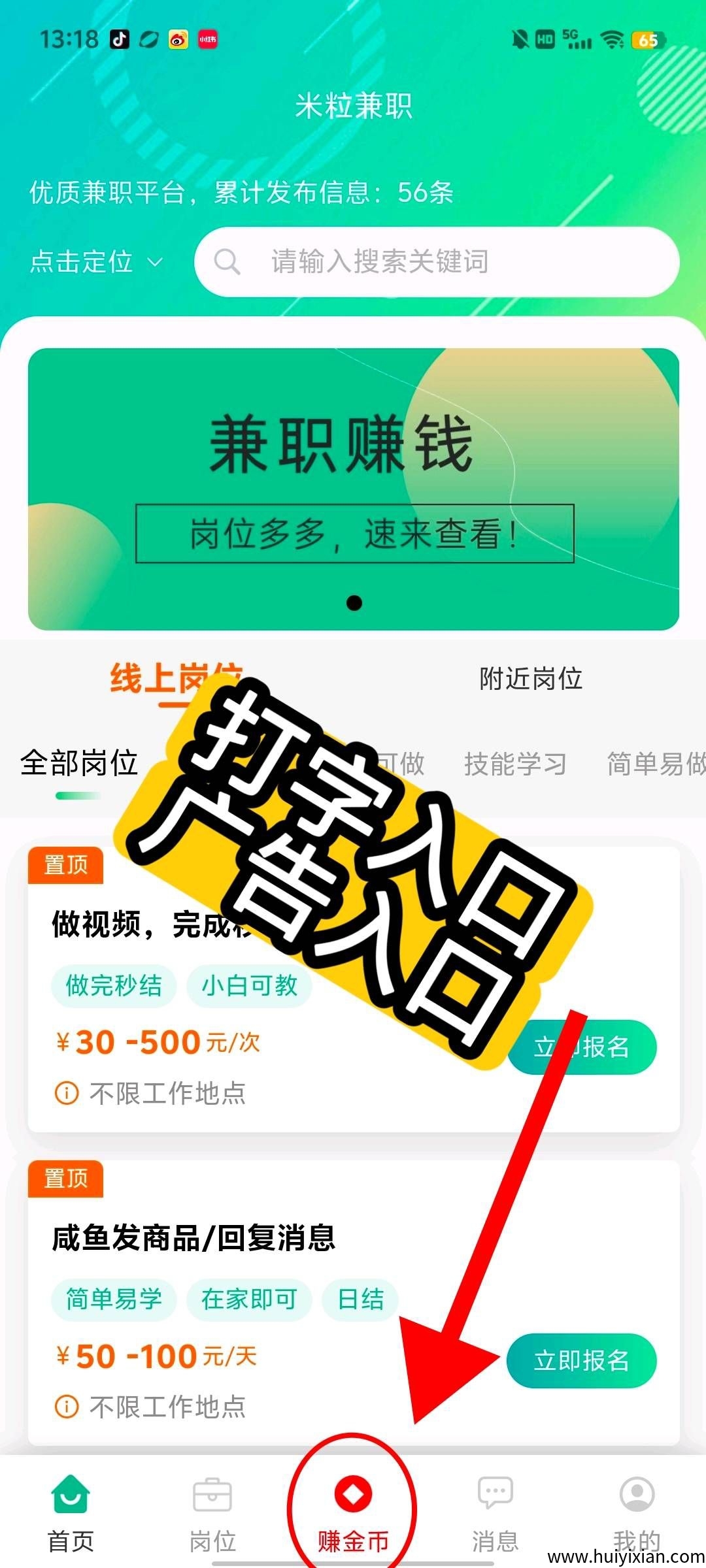Open the 兼职赚钱 banner
The width and height of the screenshot is (706, 1568).
[x=353, y=489]
